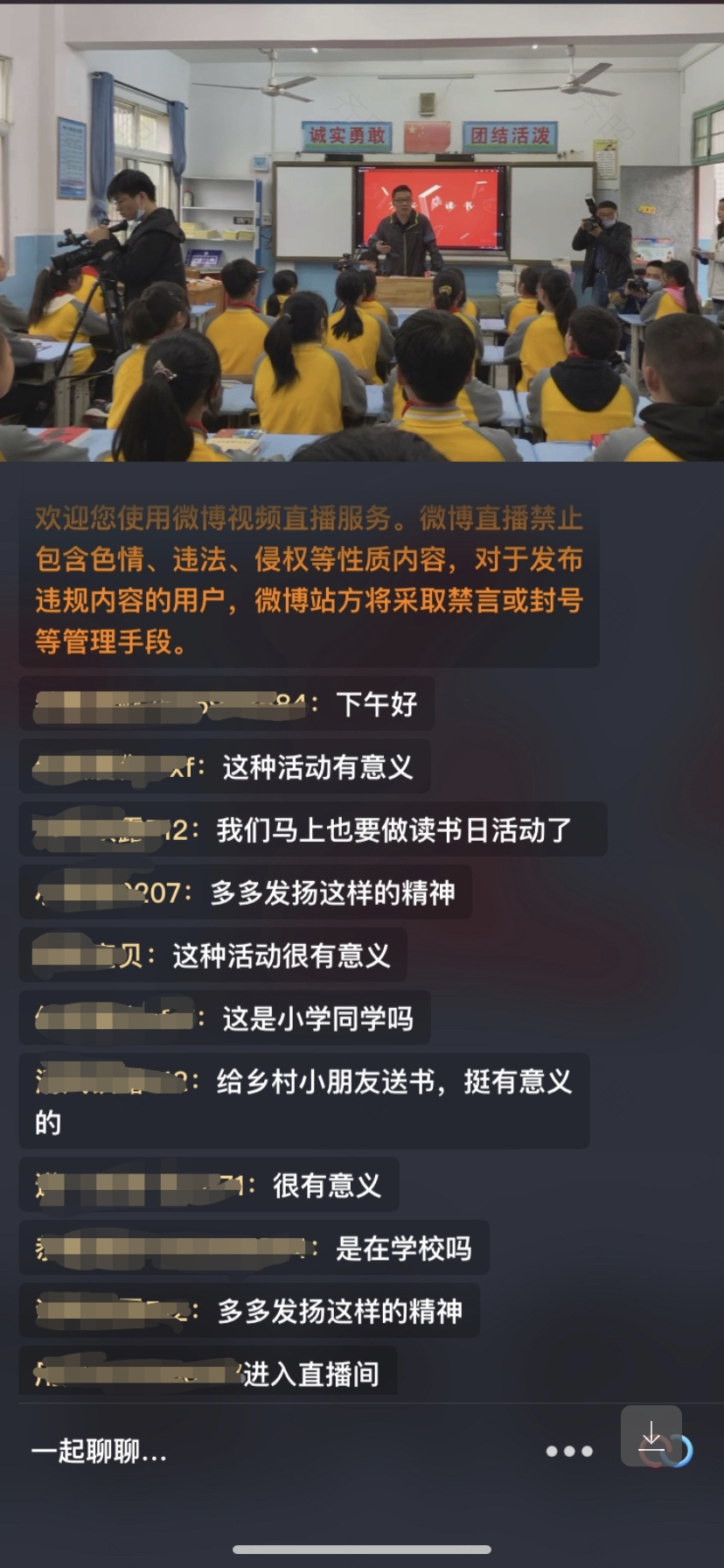Tap the 一起聊聊 chat input field
Image resolution: width=724 pixels, height=1568 pixels.
pos(262,1452)
